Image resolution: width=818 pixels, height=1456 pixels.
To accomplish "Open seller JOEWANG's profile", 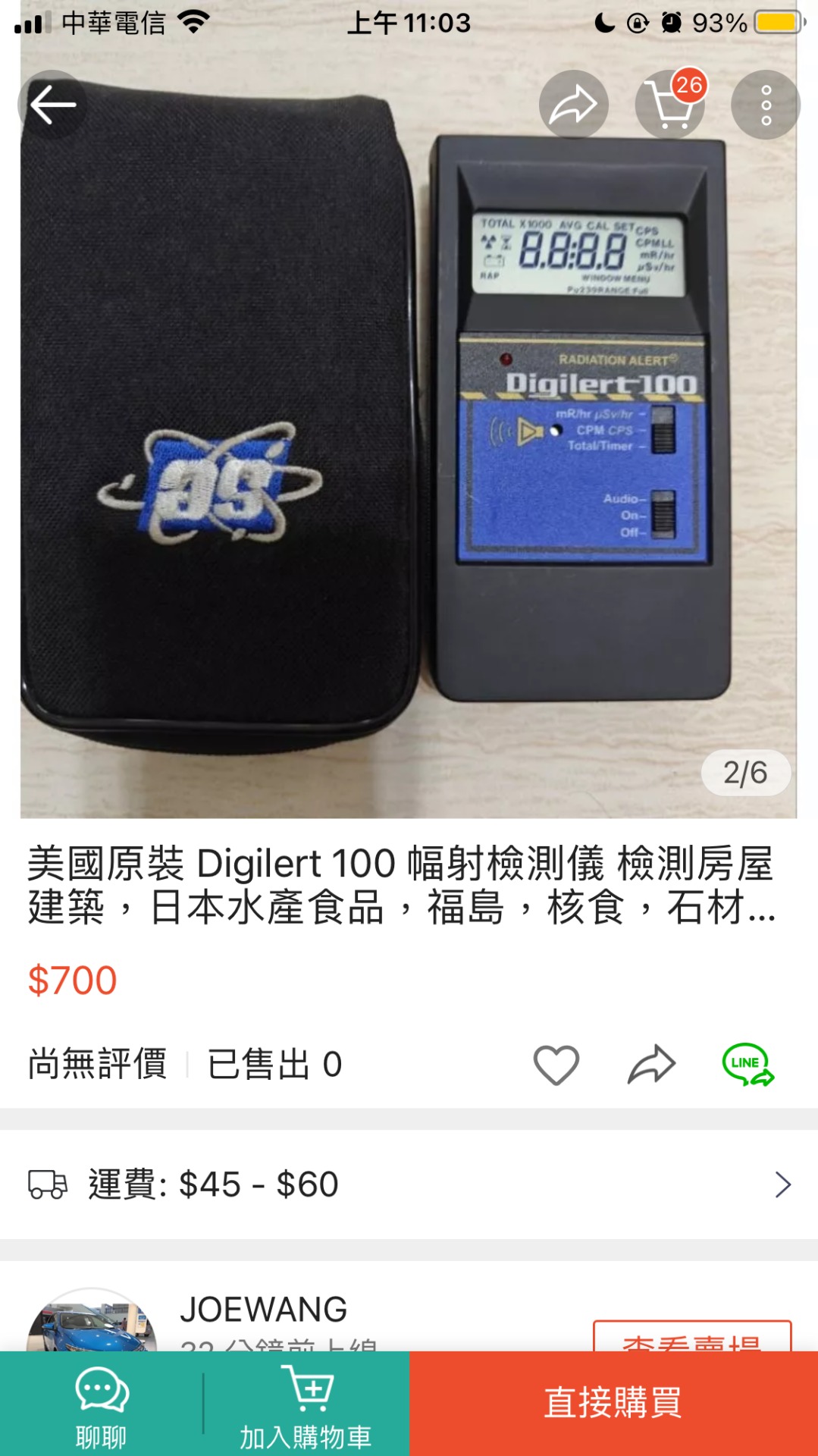I will 263,1310.
